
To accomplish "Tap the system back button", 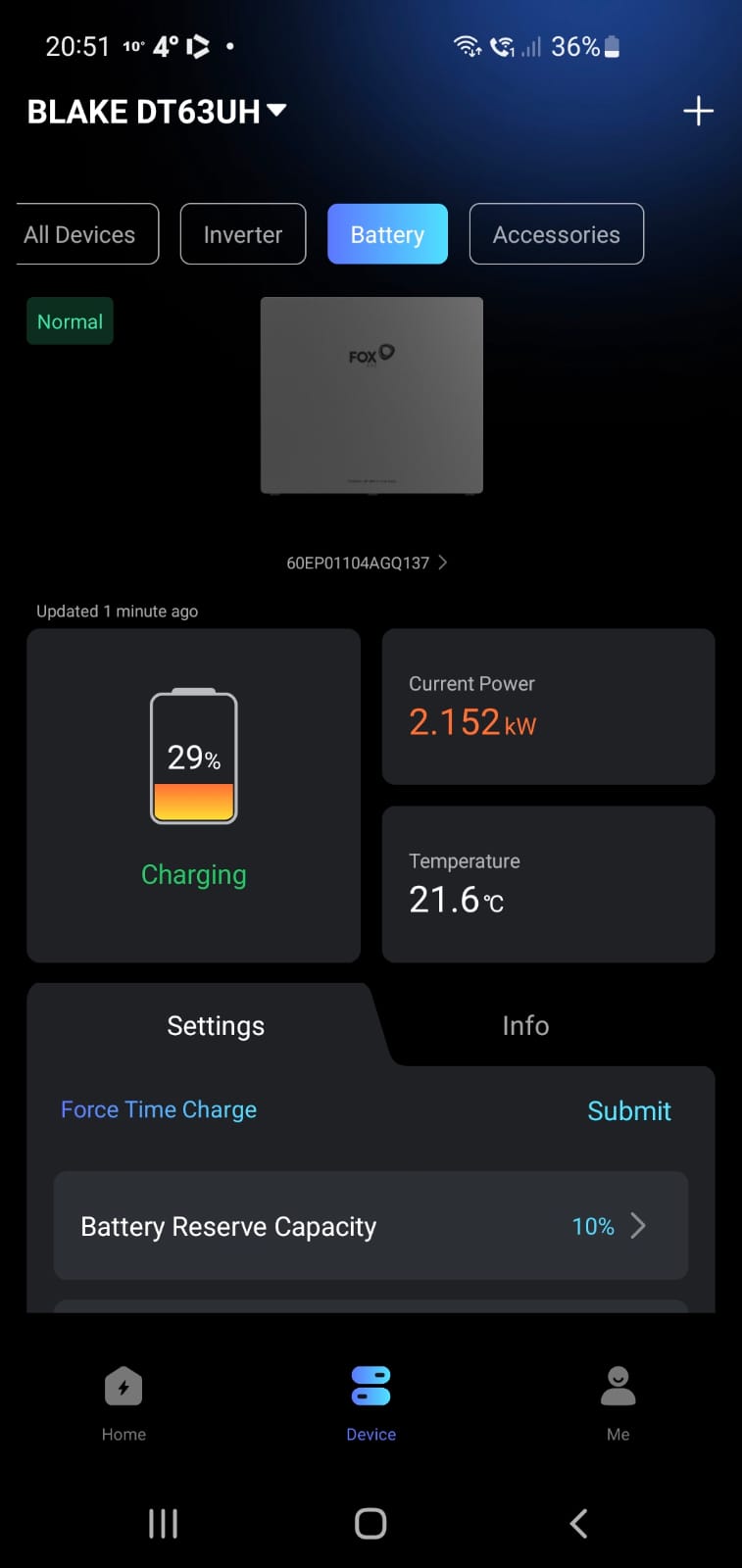I will pos(578,1523).
